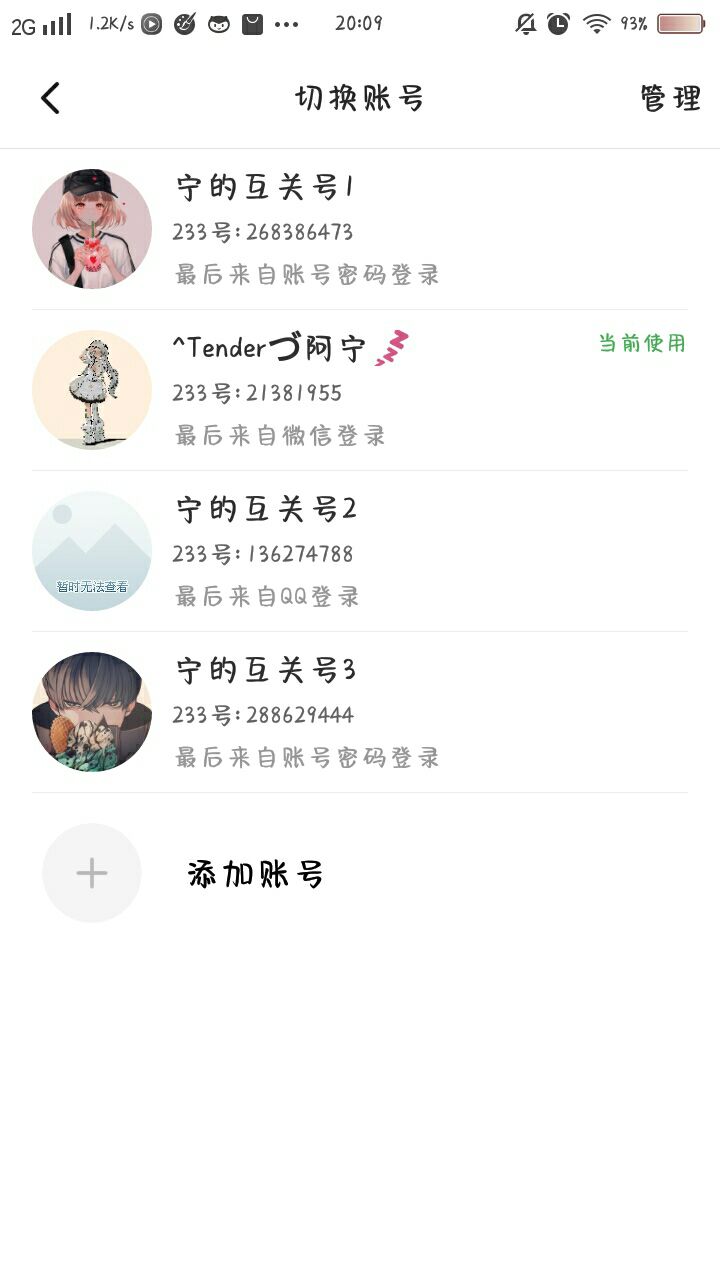The image size is (720, 1280).
Task: Switch to account 宁的互关号2
Action: click(360, 552)
